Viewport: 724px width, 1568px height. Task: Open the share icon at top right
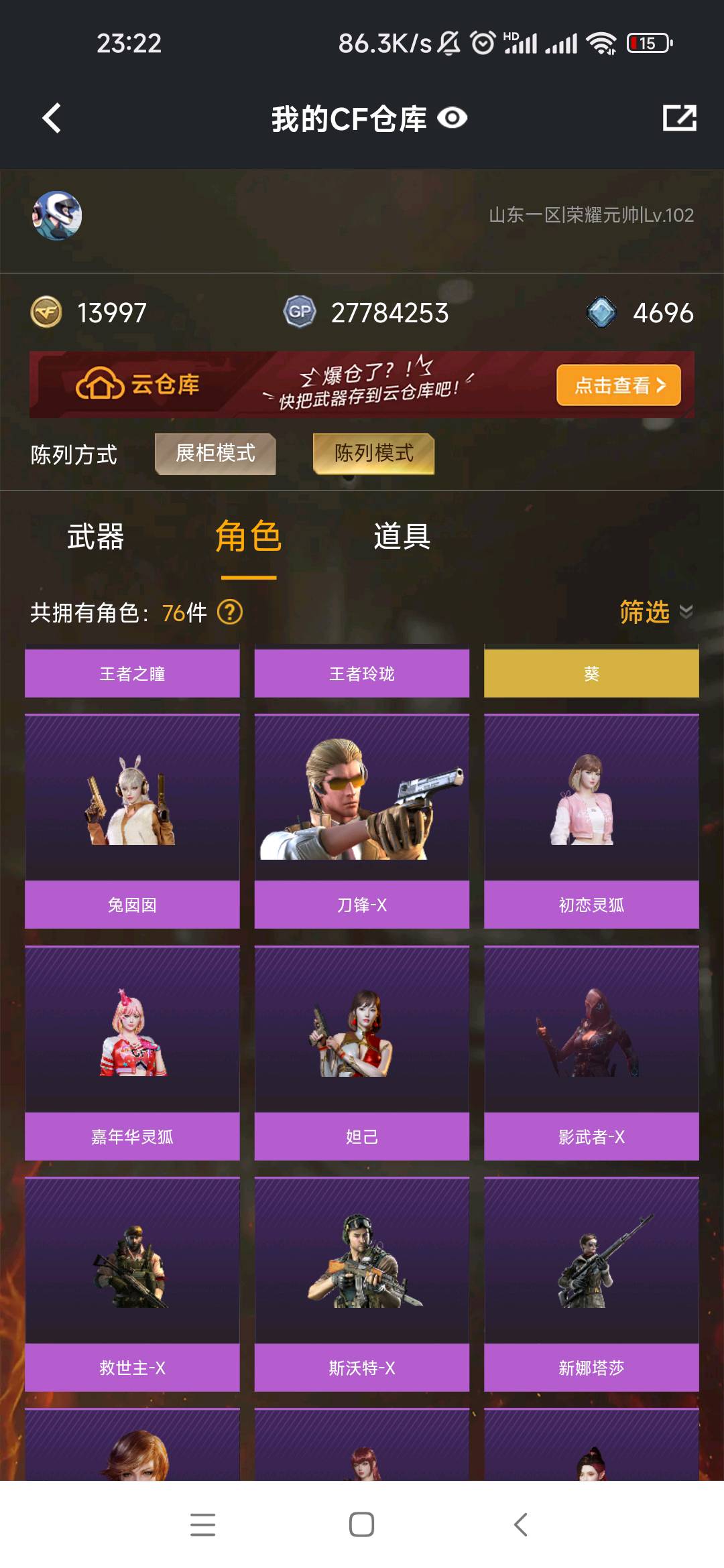click(x=679, y=118)
